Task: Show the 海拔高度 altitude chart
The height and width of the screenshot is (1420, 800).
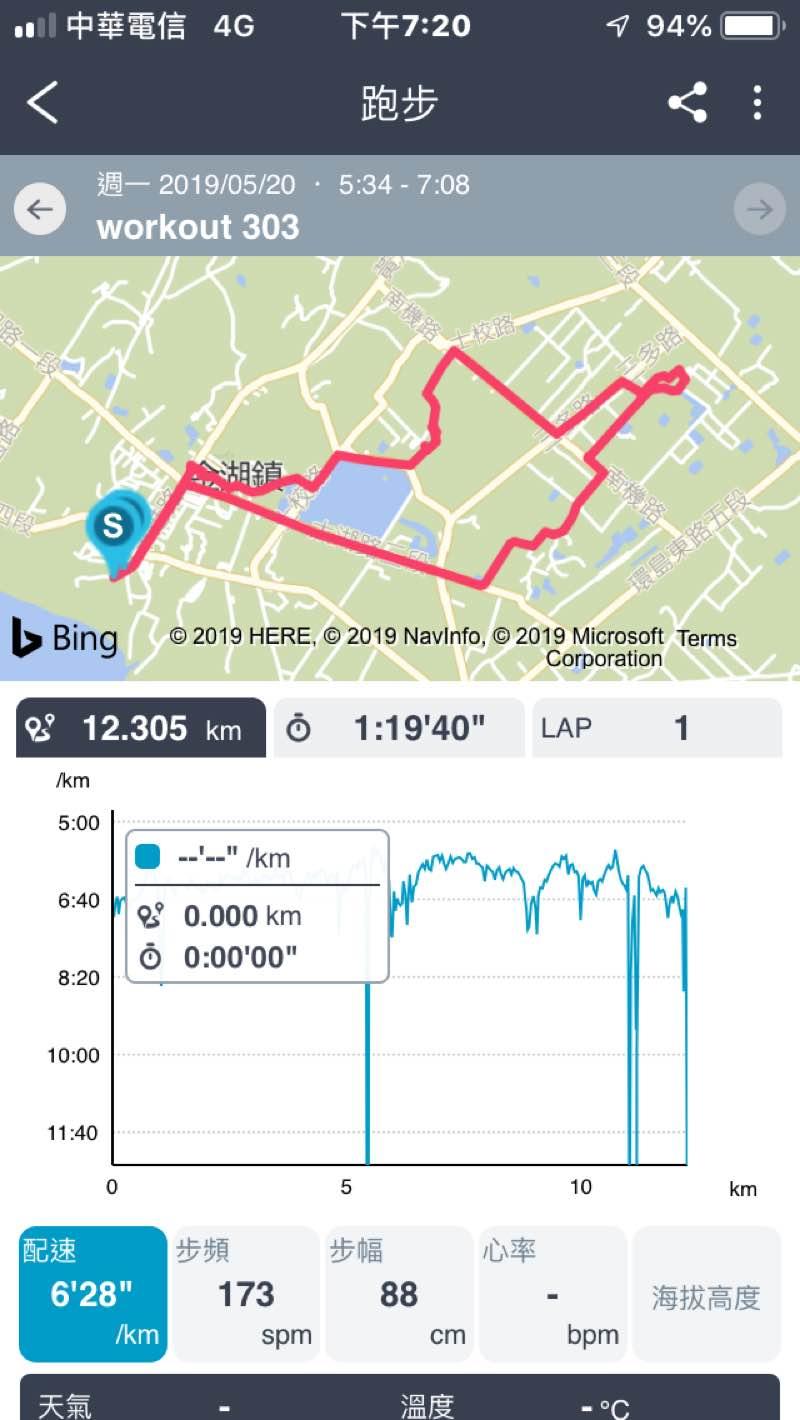Action: [x=706, y=1294]
